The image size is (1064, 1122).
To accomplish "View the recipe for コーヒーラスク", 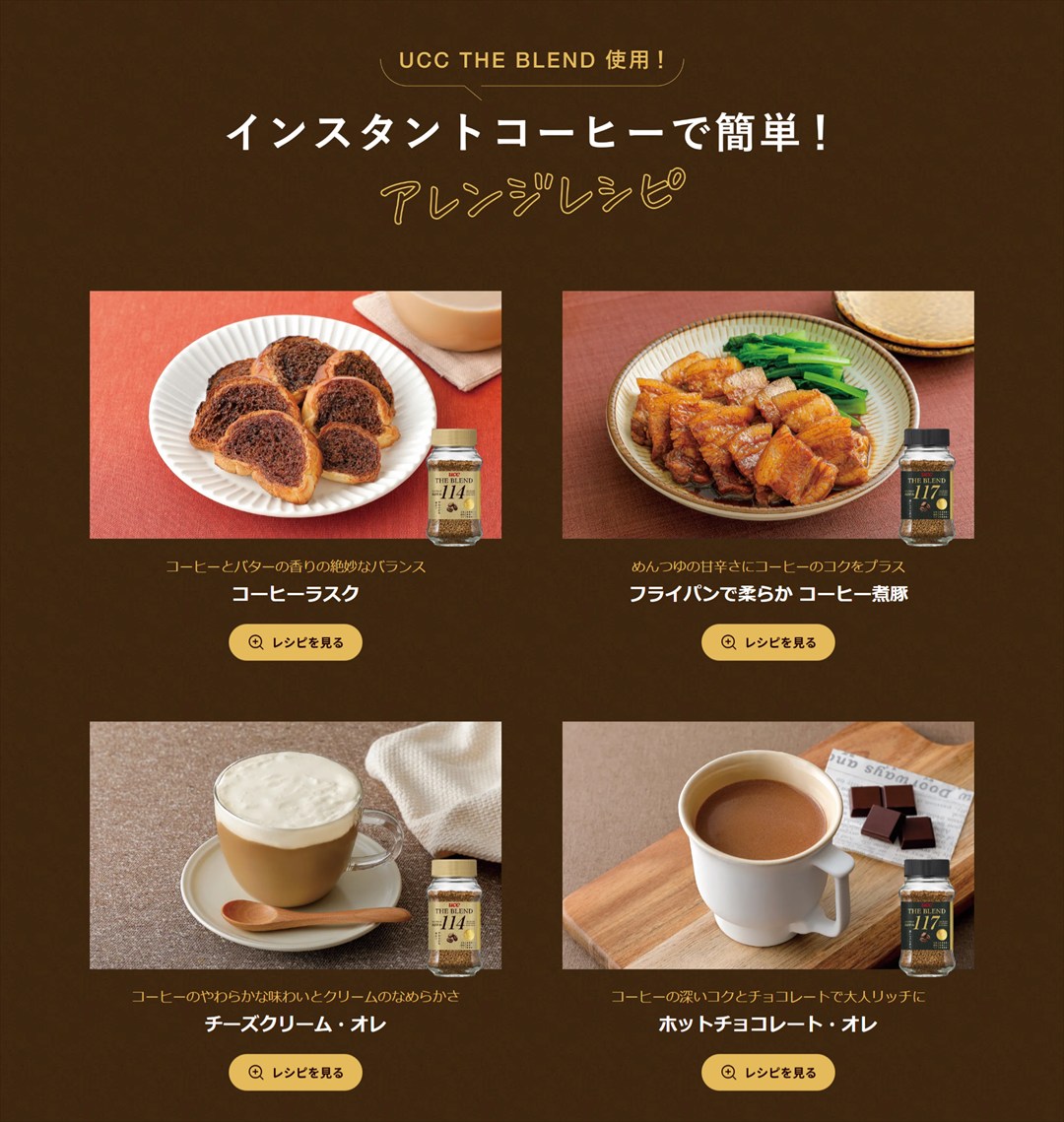I will click(x=296, y=642).
